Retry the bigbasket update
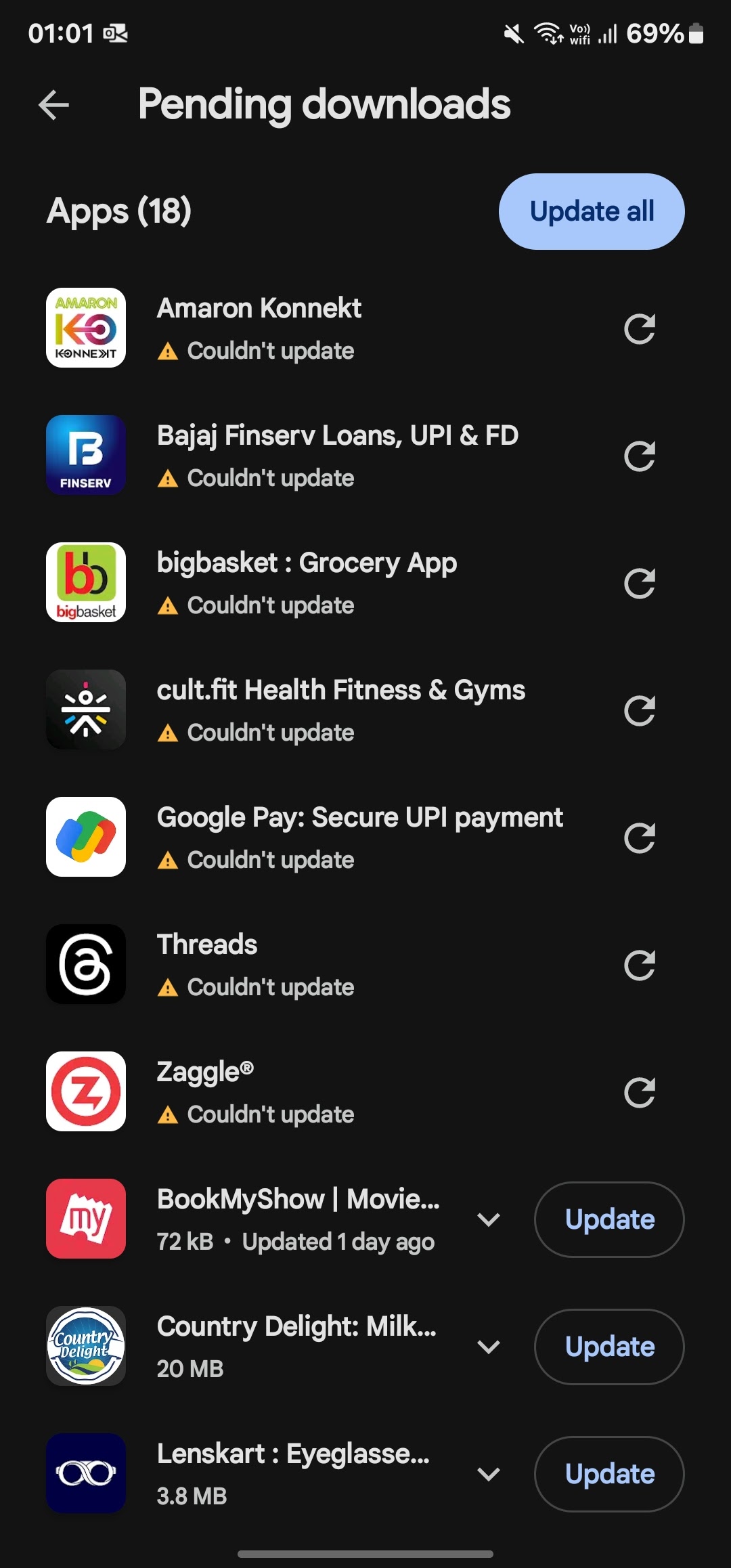Image resolution: width=731 pixels, height=1568 pixels. 639,584
